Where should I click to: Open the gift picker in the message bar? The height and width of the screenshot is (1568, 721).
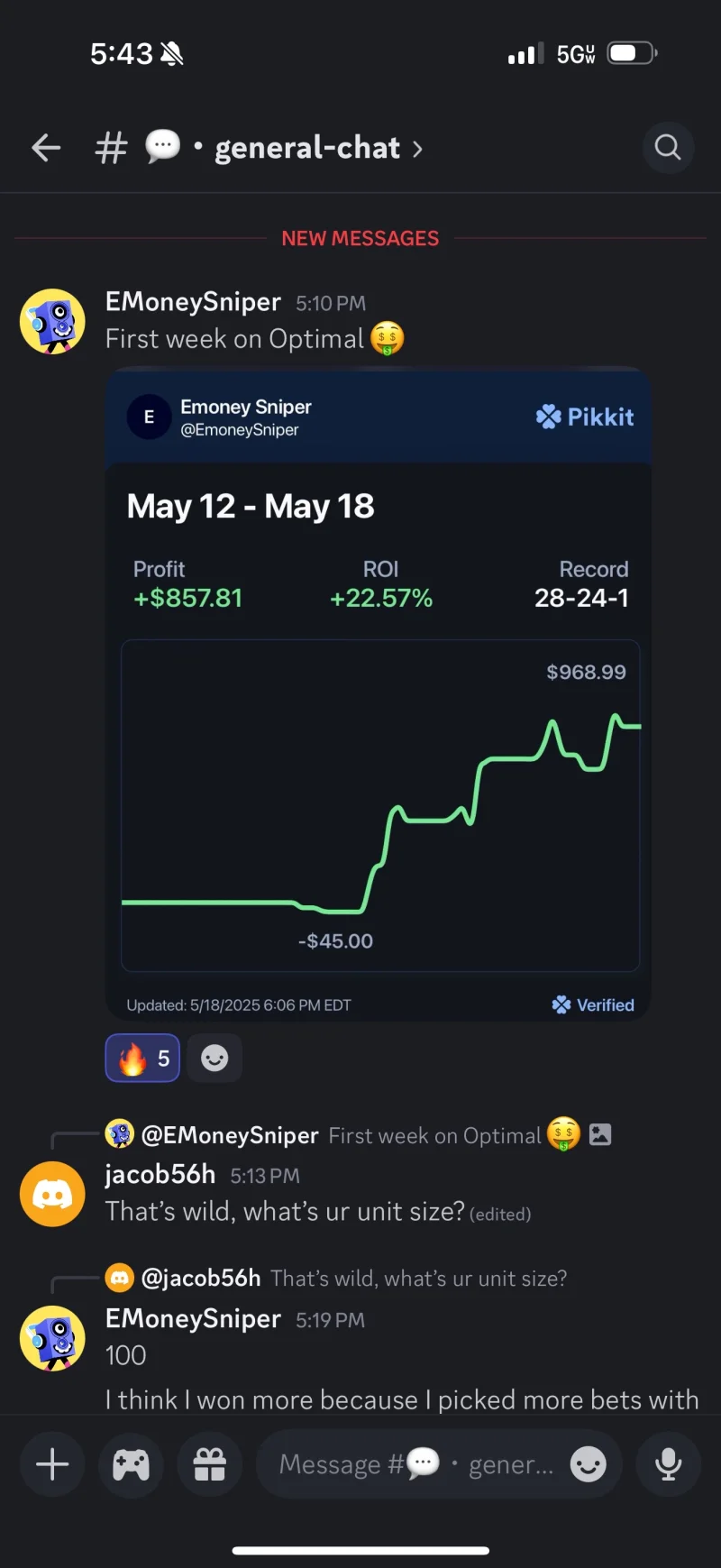pyautogui.click(x=209, y=1464)
